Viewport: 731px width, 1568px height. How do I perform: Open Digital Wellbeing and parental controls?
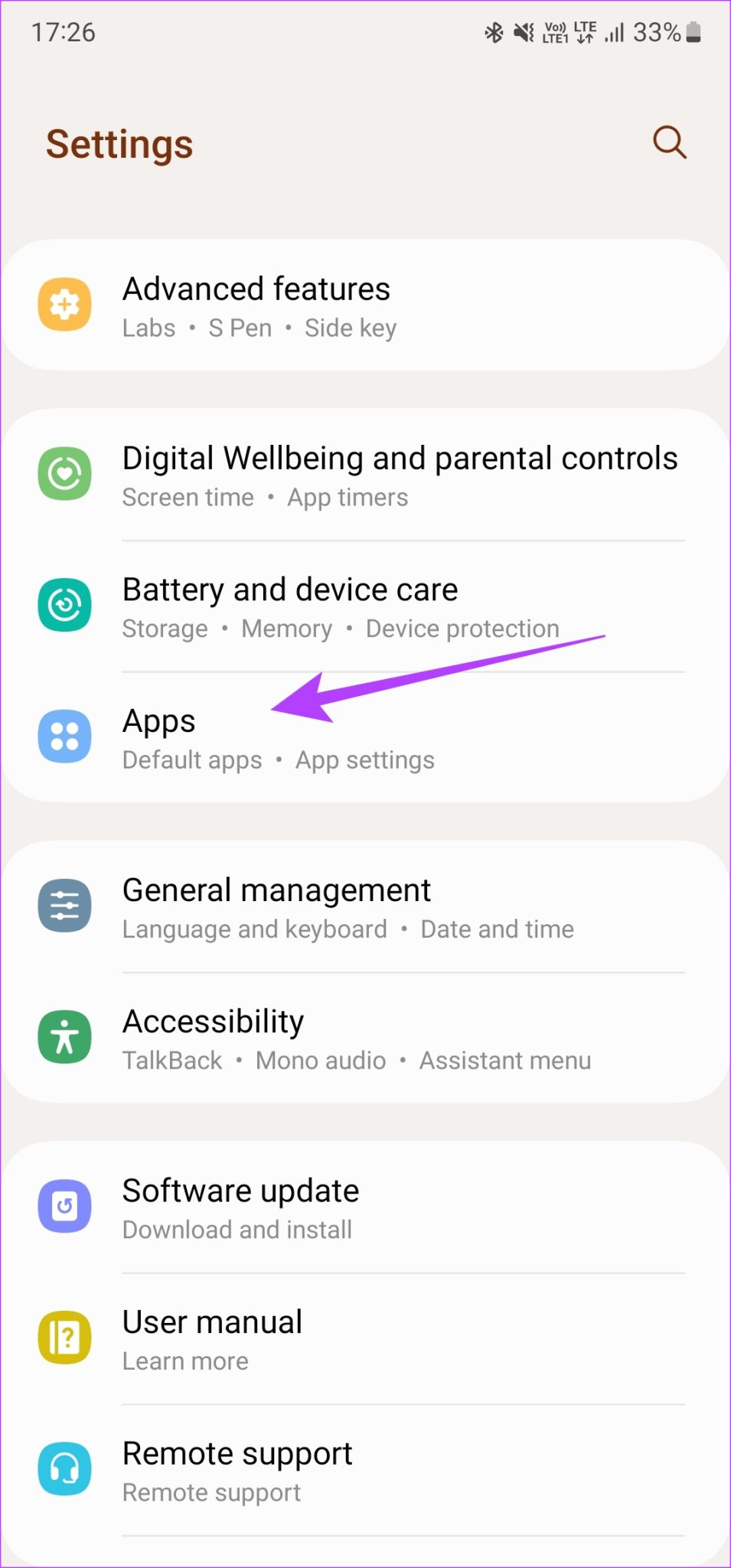[364, 475]
